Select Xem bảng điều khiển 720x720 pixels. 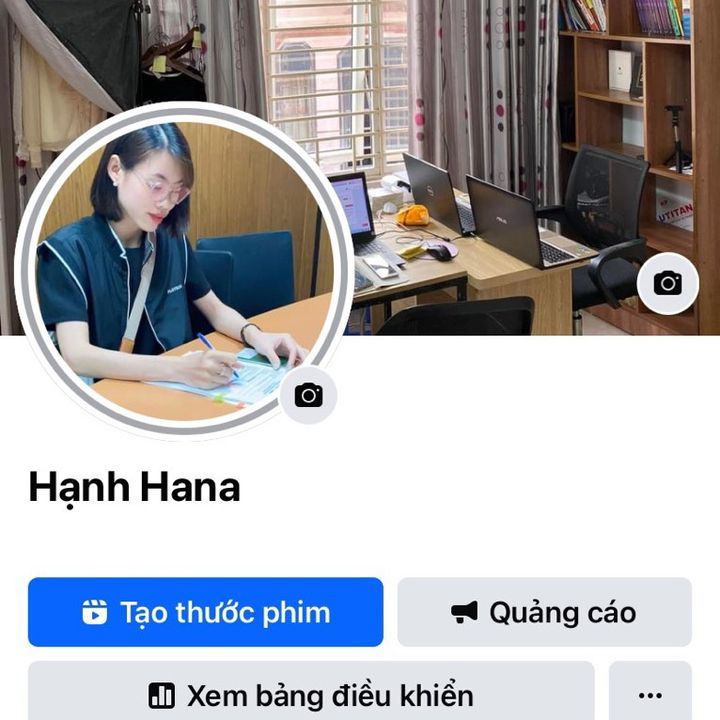[311, 694]
